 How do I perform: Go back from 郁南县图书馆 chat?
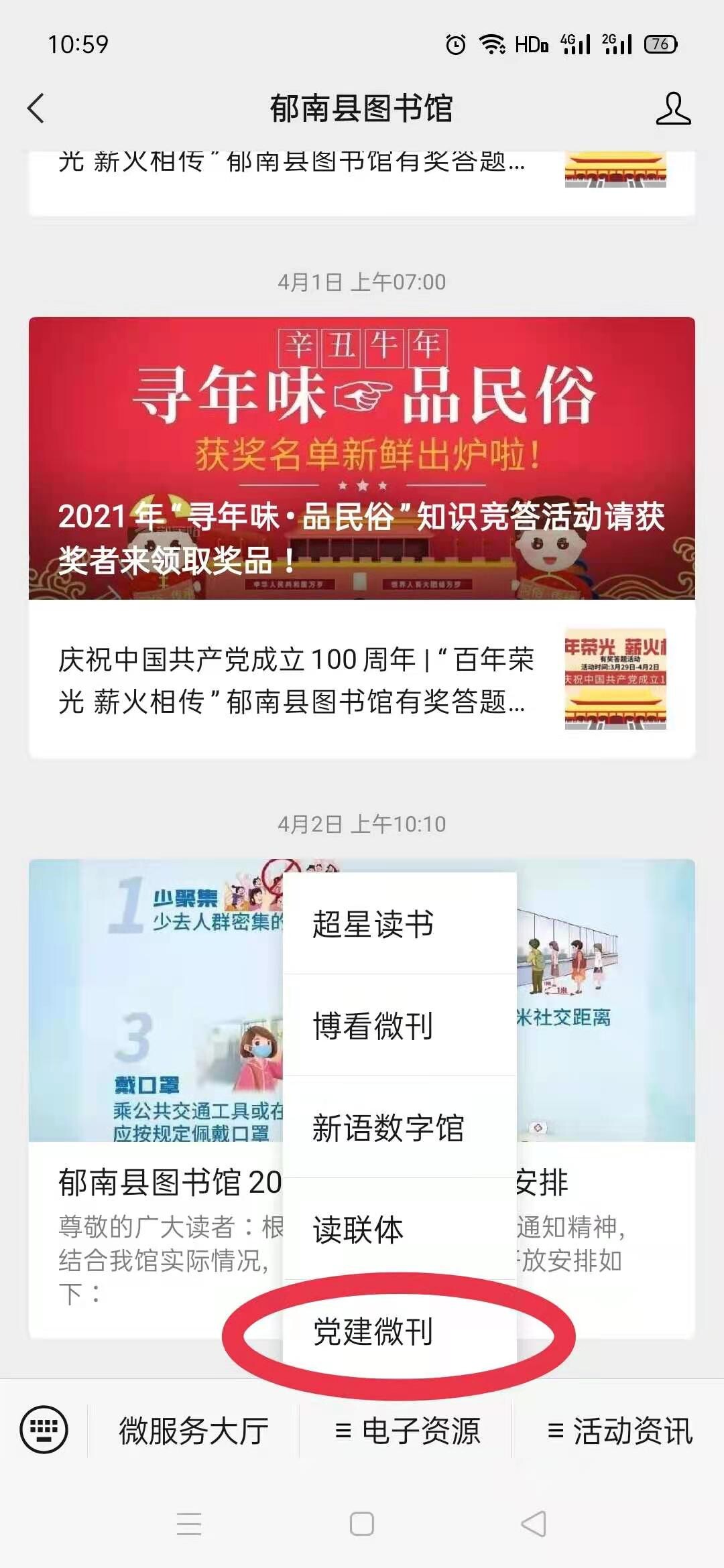(x=36, y=109)
